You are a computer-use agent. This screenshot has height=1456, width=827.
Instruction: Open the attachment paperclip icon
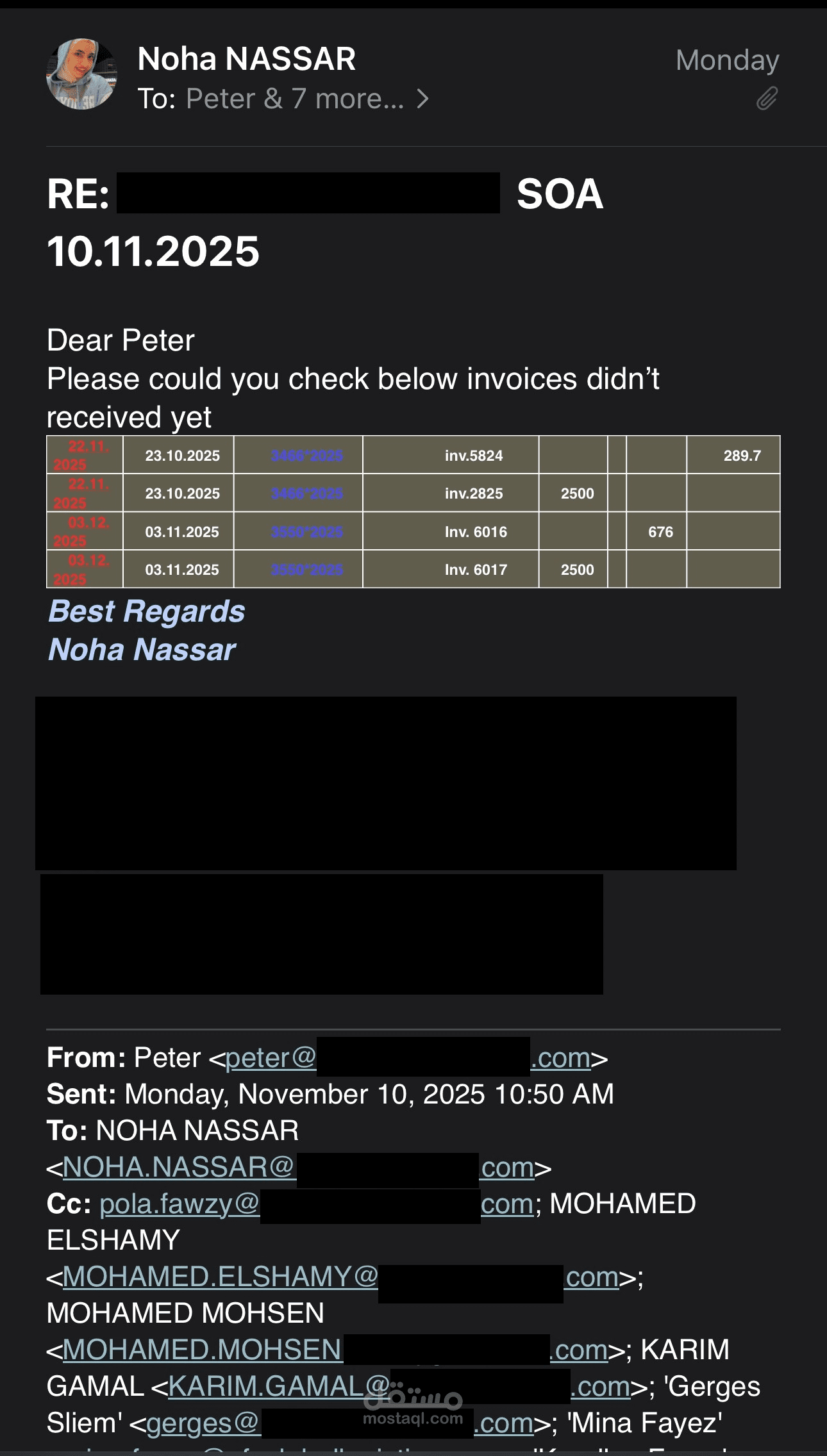[767, 99]
